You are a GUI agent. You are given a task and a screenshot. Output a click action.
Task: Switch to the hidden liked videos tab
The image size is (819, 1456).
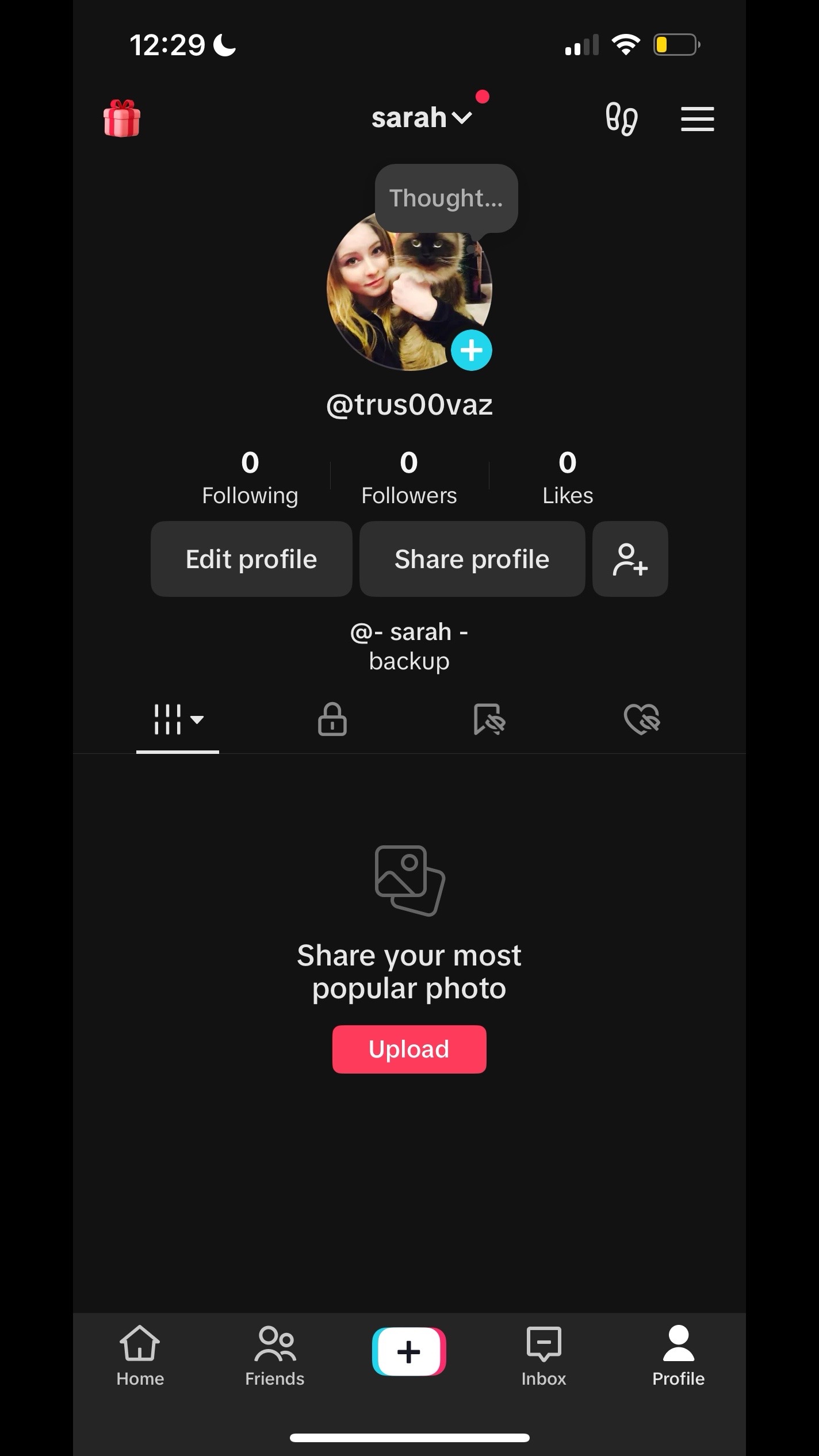click(x=642, y=719)
